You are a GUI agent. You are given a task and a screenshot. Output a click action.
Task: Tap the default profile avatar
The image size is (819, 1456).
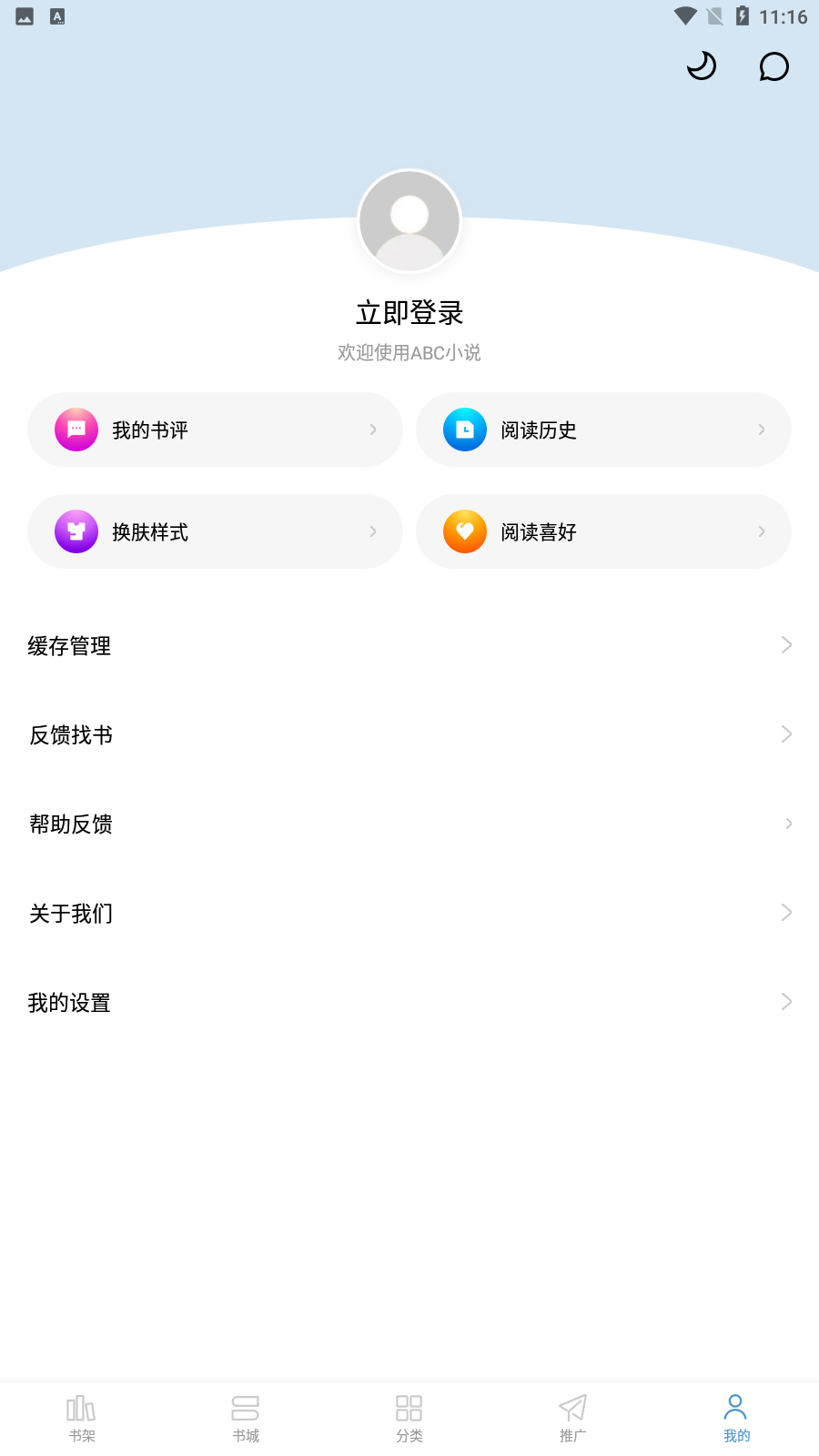409,220
